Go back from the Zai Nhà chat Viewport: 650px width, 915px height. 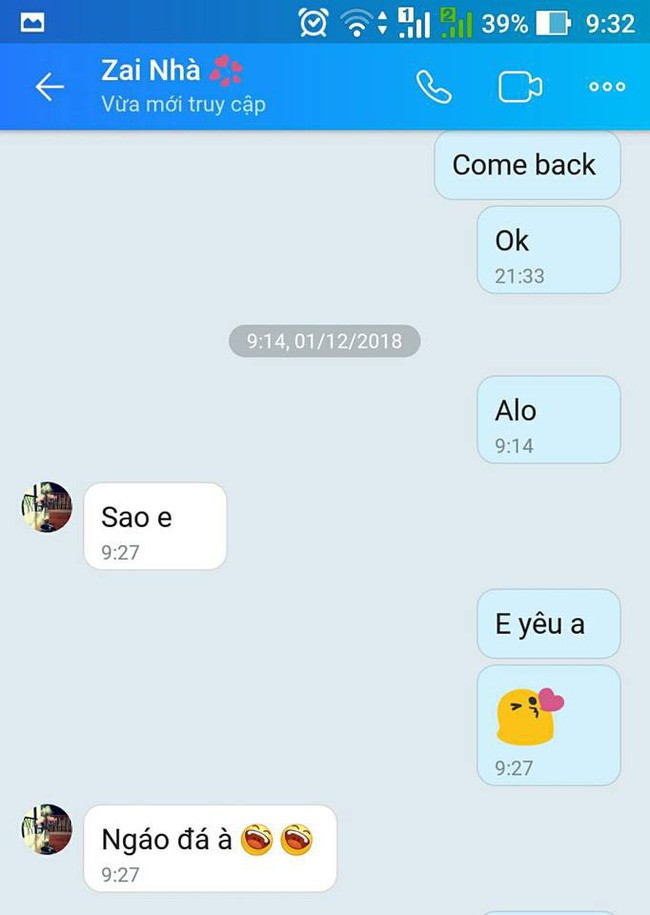49,87
